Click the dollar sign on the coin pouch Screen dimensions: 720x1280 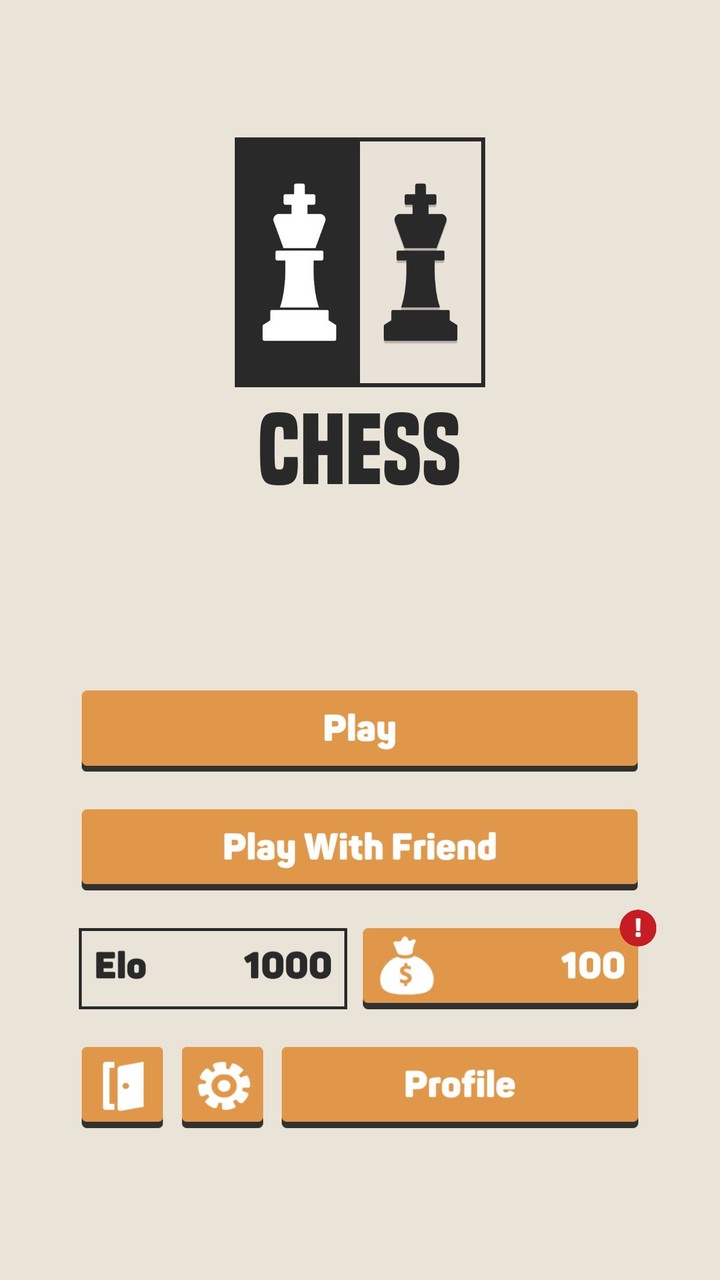point(407,975)
